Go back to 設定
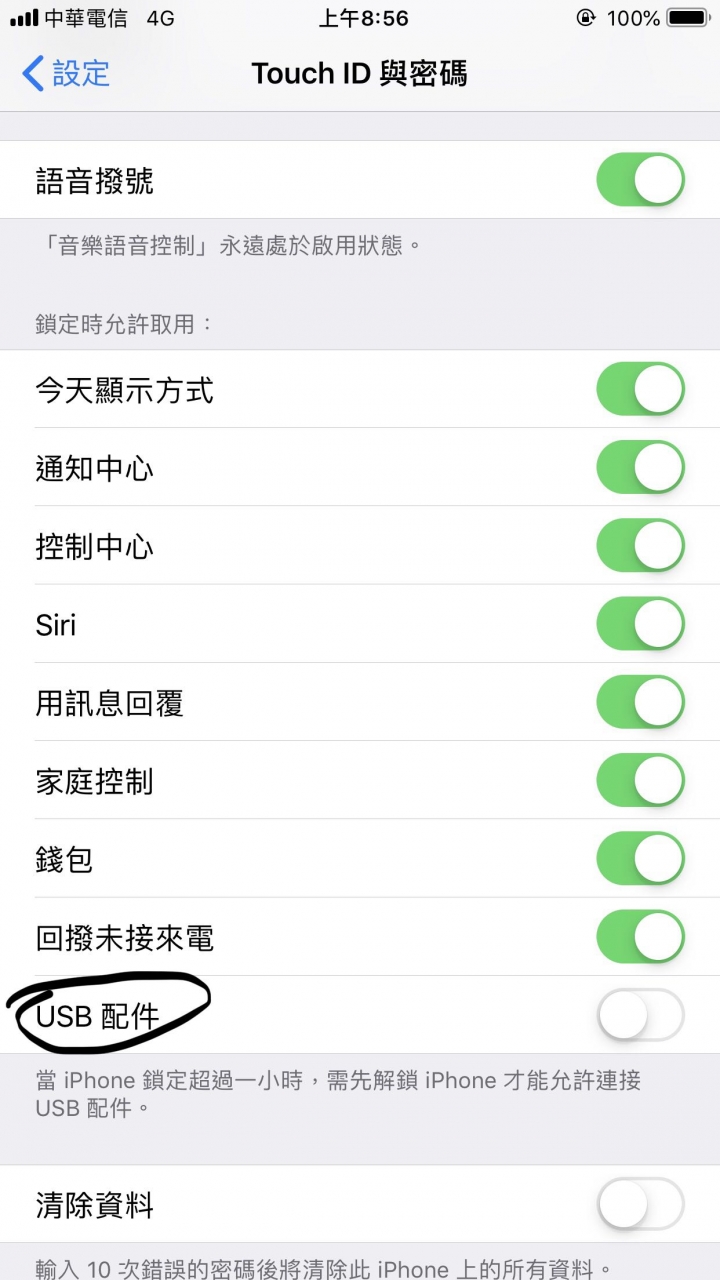 pyautogui.click(x=66, y=74)
